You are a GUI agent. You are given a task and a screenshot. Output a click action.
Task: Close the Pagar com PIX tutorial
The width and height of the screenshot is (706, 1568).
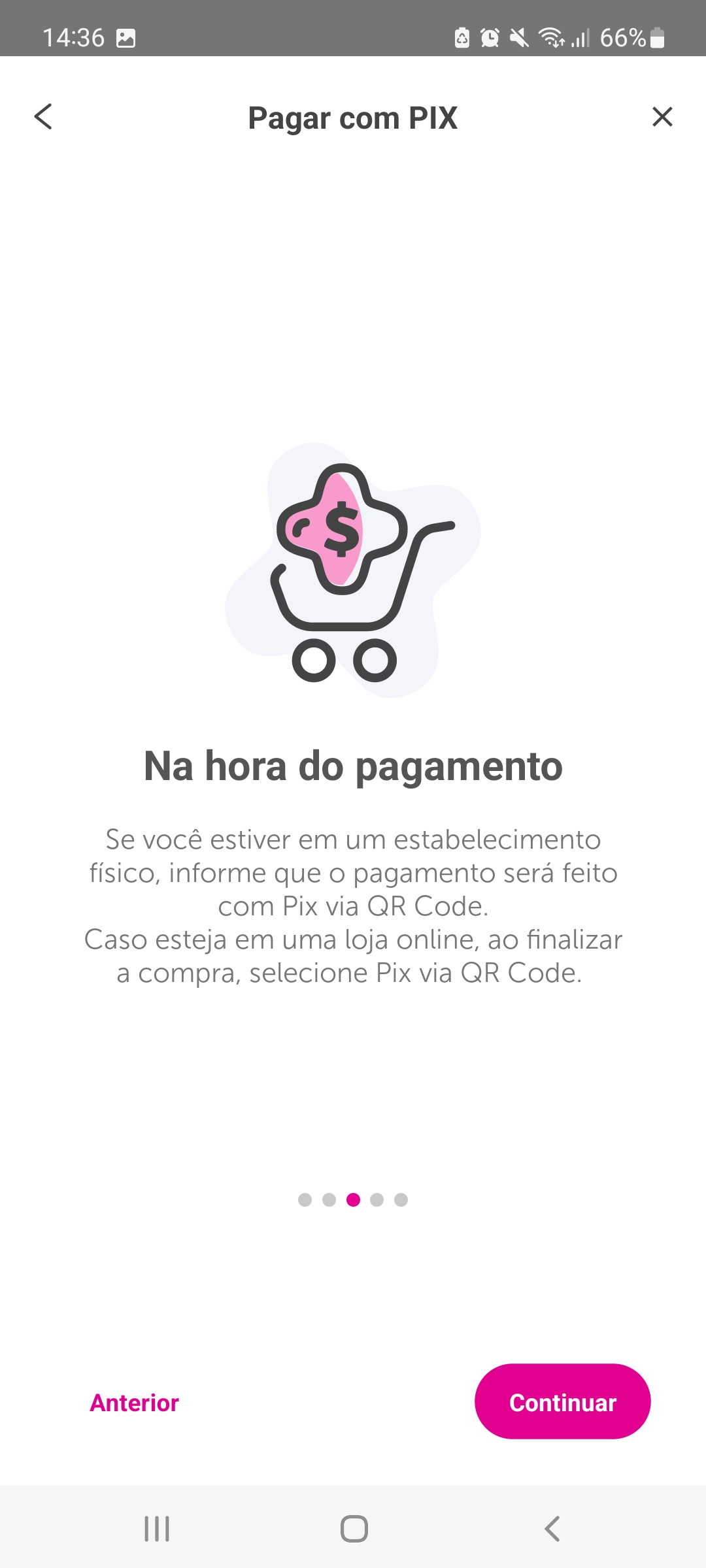(x=662, y=117)
